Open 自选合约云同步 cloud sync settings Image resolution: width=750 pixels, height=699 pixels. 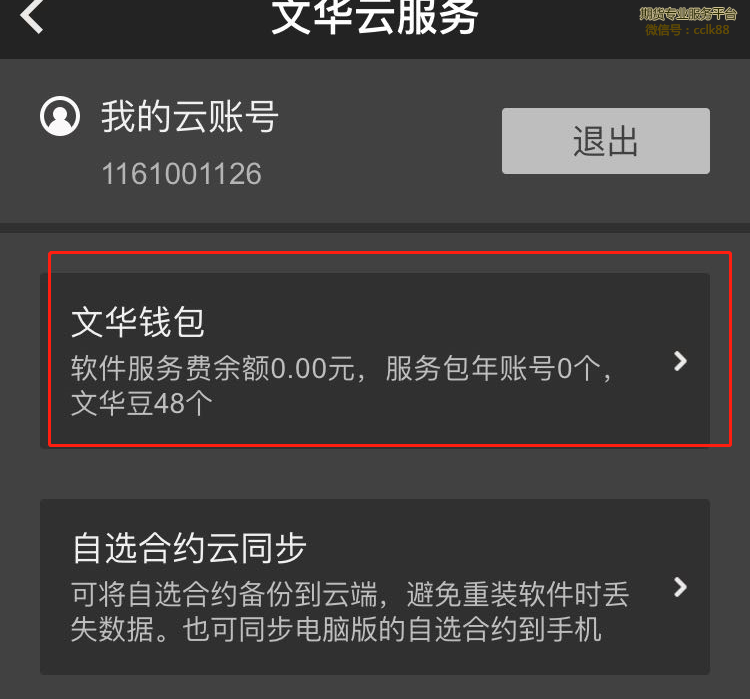tap(375, 587)
